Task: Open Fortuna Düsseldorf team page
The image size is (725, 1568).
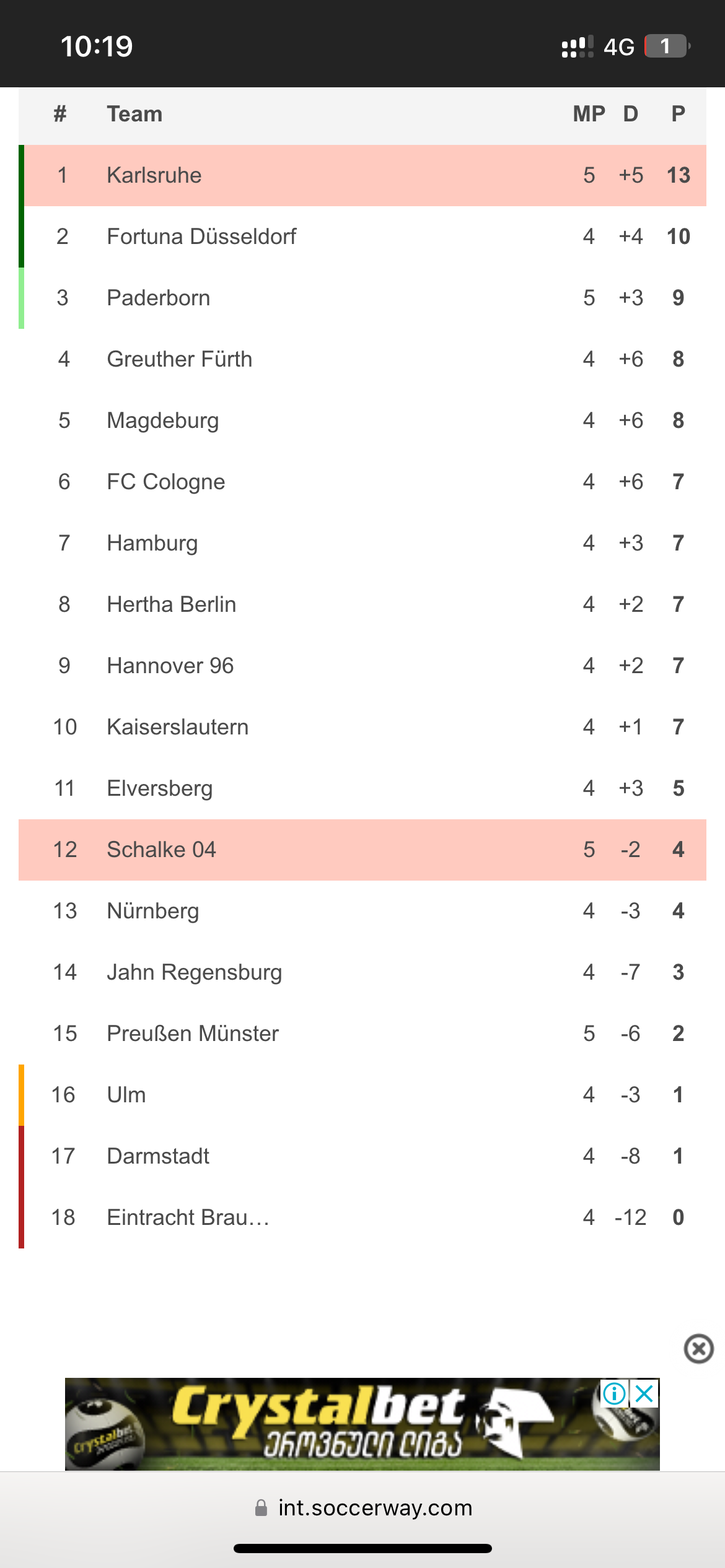Action: point(201,237)
